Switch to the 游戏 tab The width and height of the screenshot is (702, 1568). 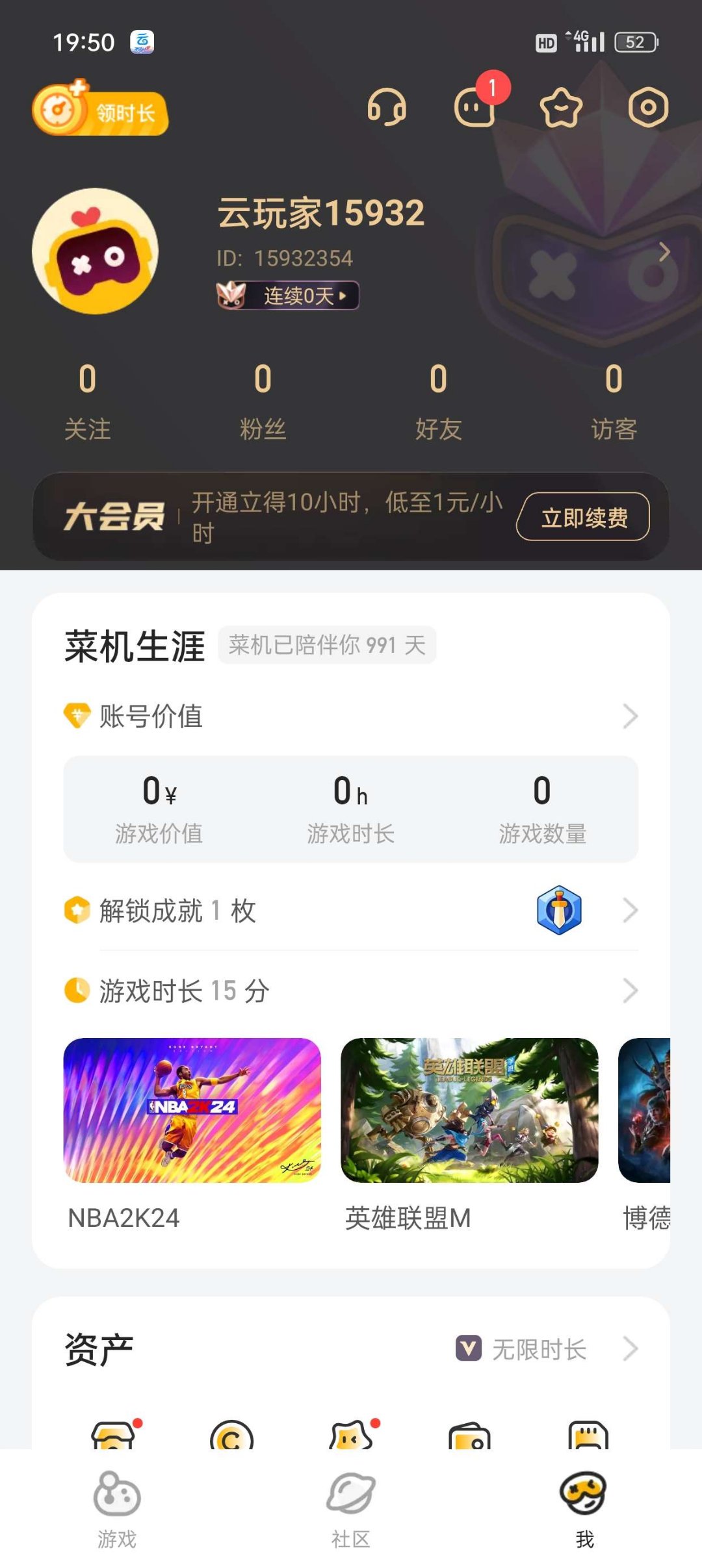(x=117, y=1508)
